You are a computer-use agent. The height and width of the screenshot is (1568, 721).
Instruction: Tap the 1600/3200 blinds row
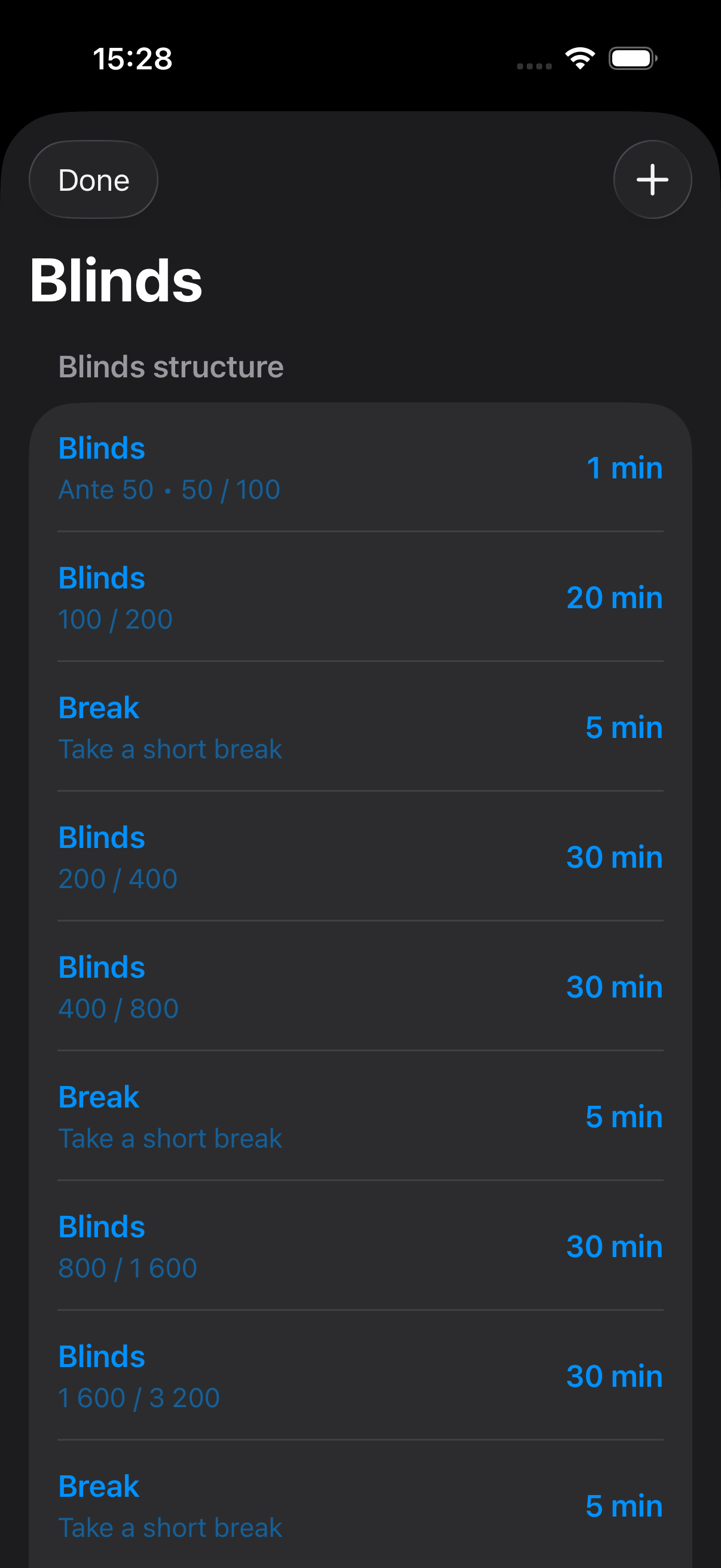[x=243, y=1375]
